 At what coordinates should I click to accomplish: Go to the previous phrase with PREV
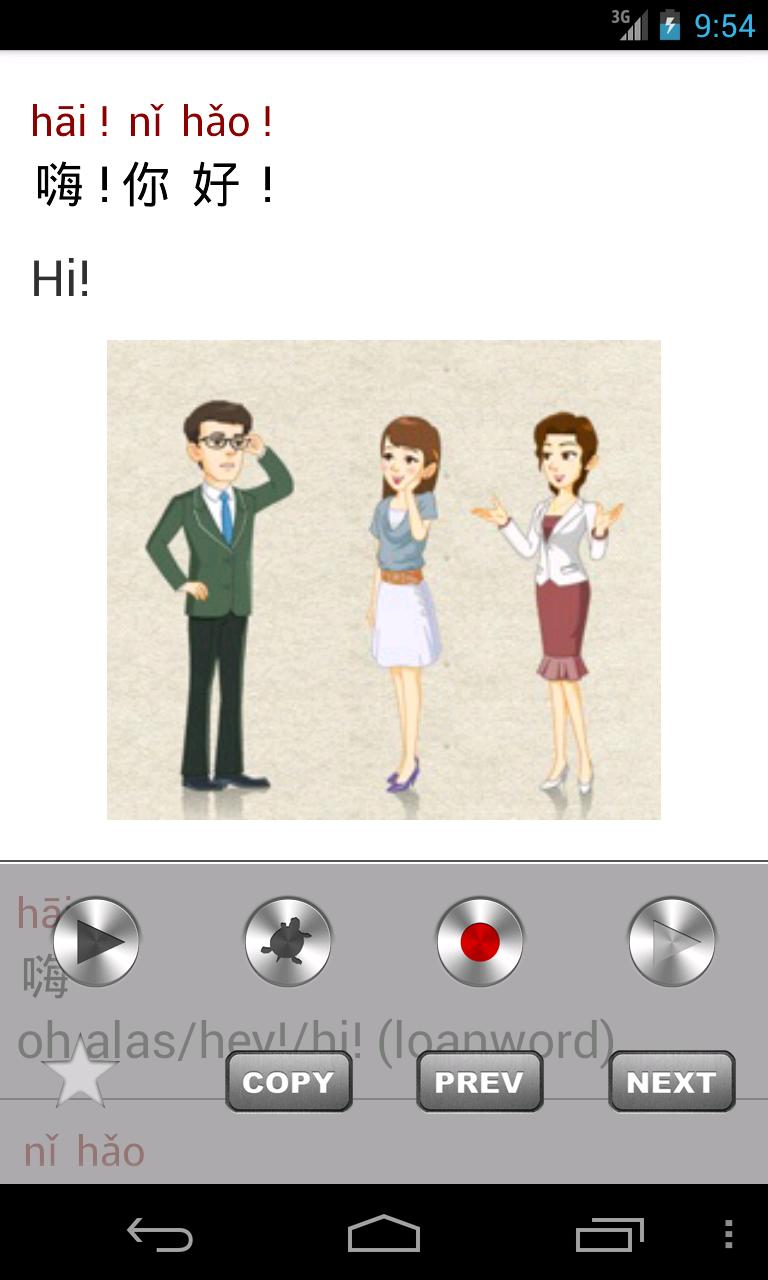(x=480, y=1082)
